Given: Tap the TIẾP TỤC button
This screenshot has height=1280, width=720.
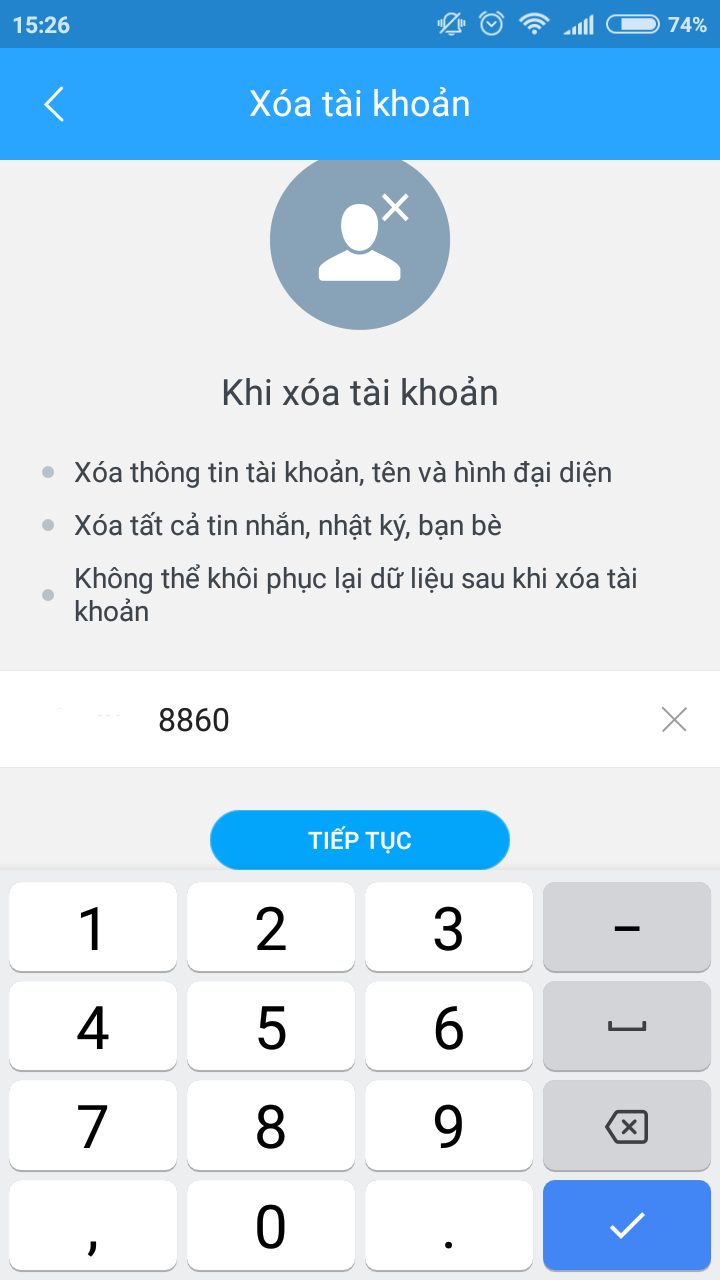Looking at the screenshot, I should tap(360, 840).
